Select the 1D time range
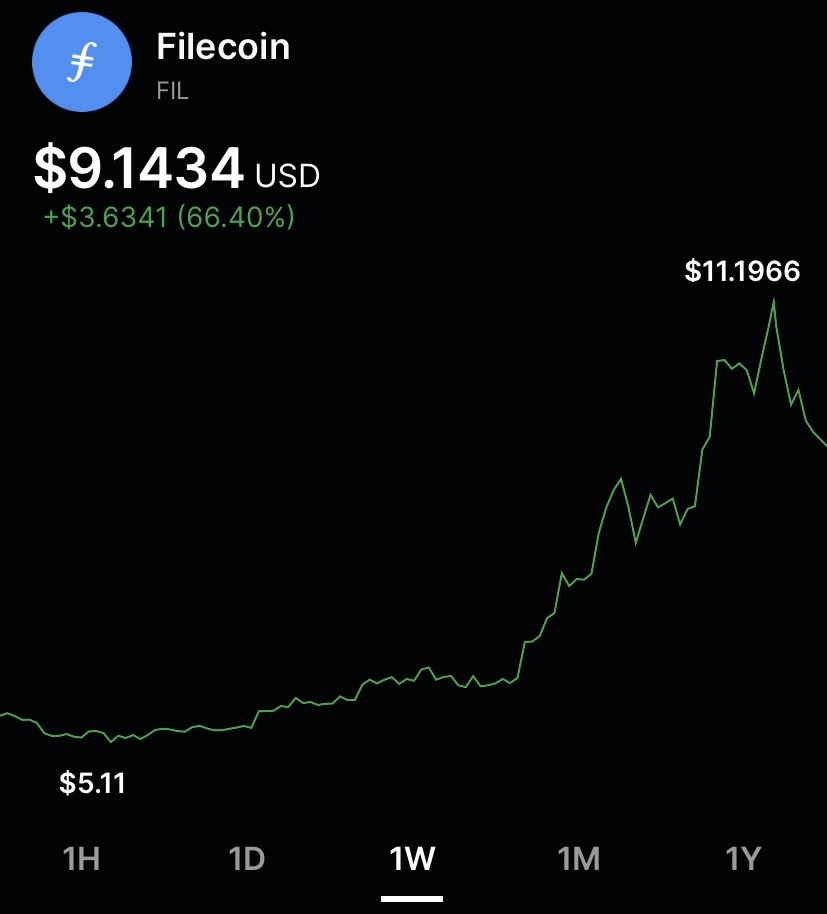Screen dimensions: 827x914 click(247, 859)
